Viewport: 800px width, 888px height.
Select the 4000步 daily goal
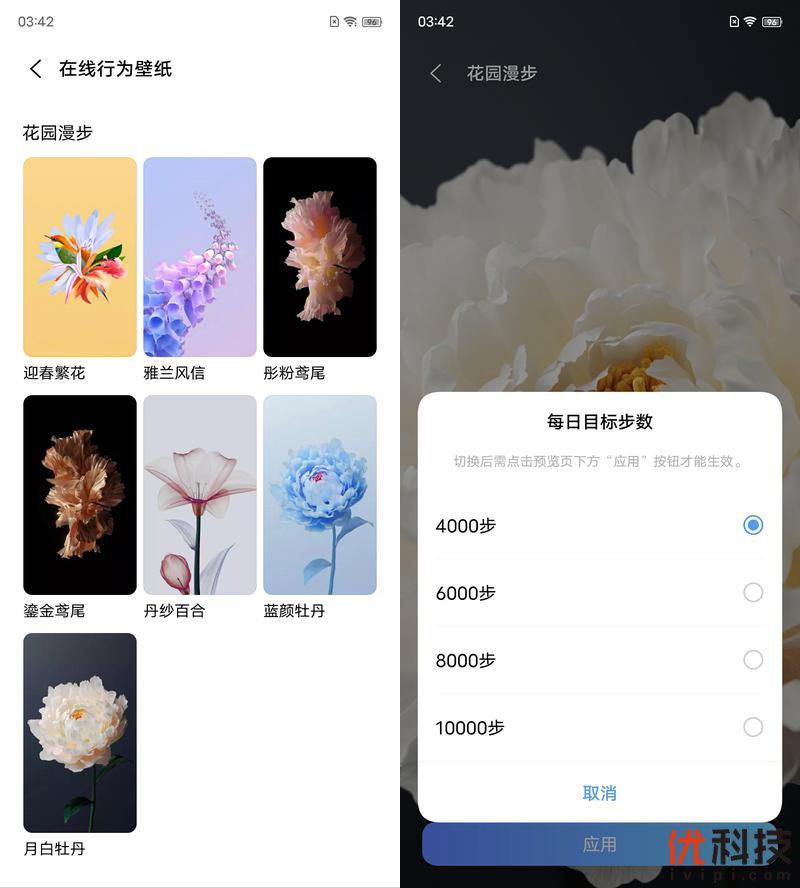(x=752, y=525)
